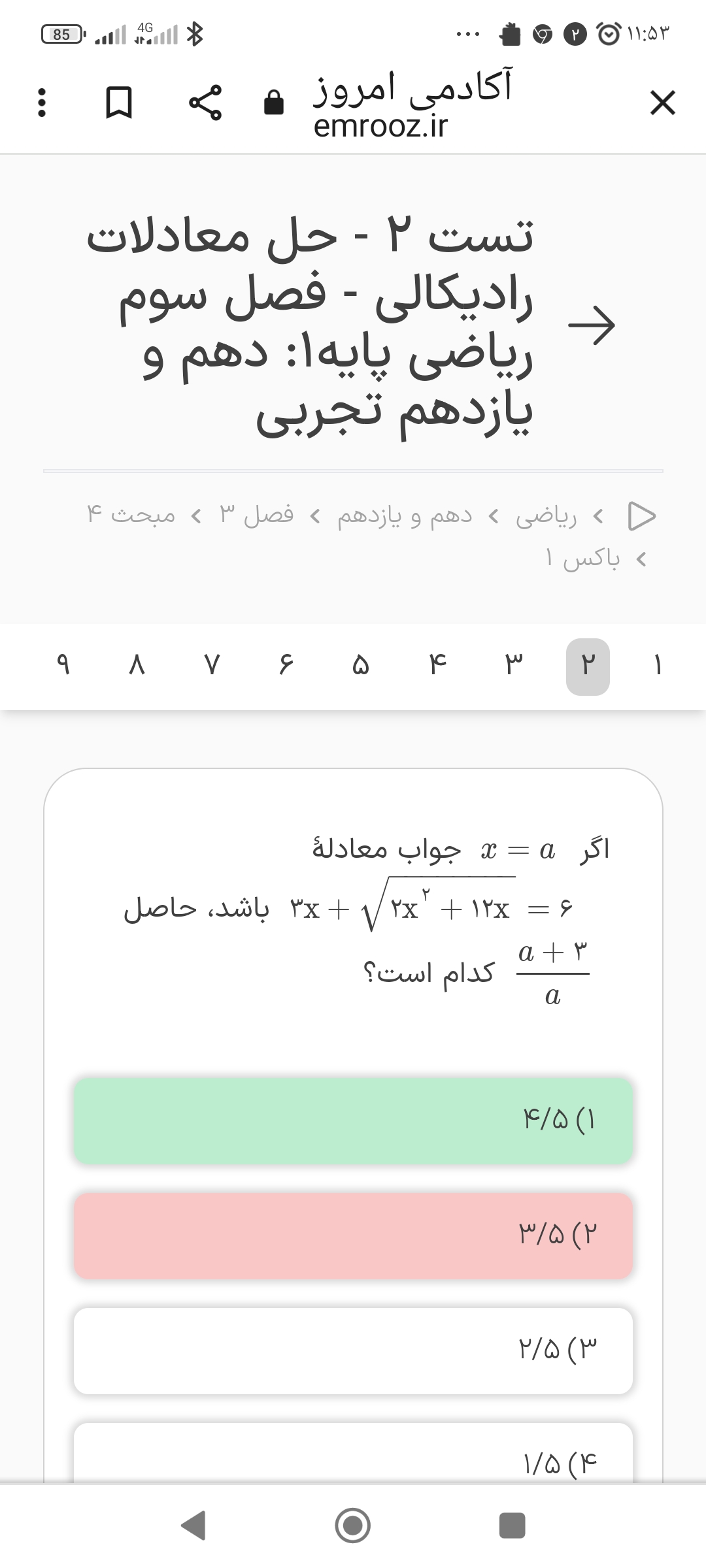This screenshot has width=706, height=1568.
Task: Share this page
Action: click(x=205, y=103)
